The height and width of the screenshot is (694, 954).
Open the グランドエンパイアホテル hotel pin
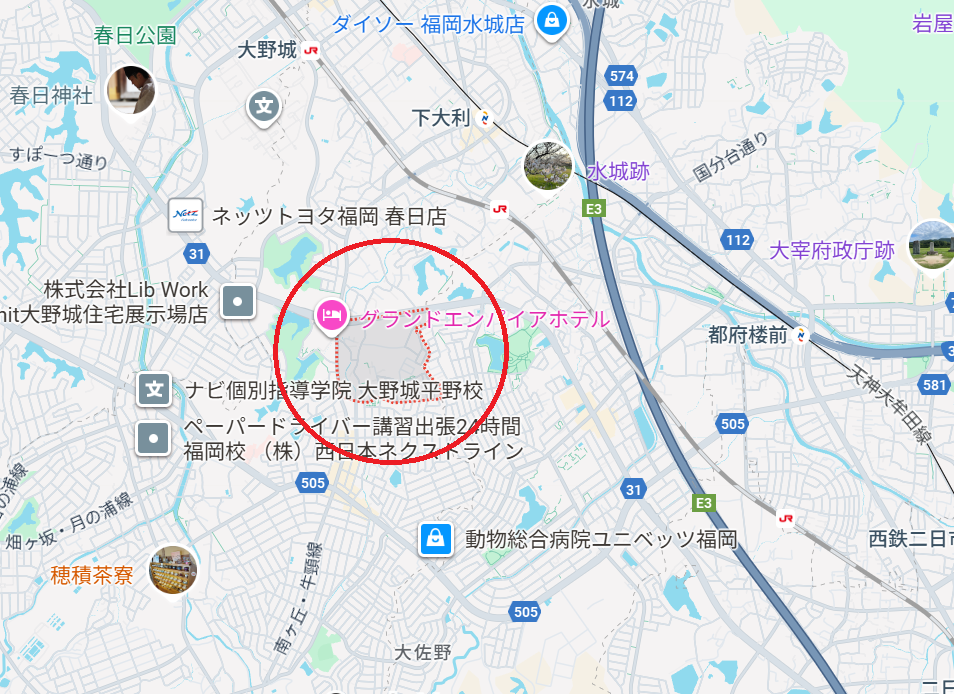click(x=331, y=316)
